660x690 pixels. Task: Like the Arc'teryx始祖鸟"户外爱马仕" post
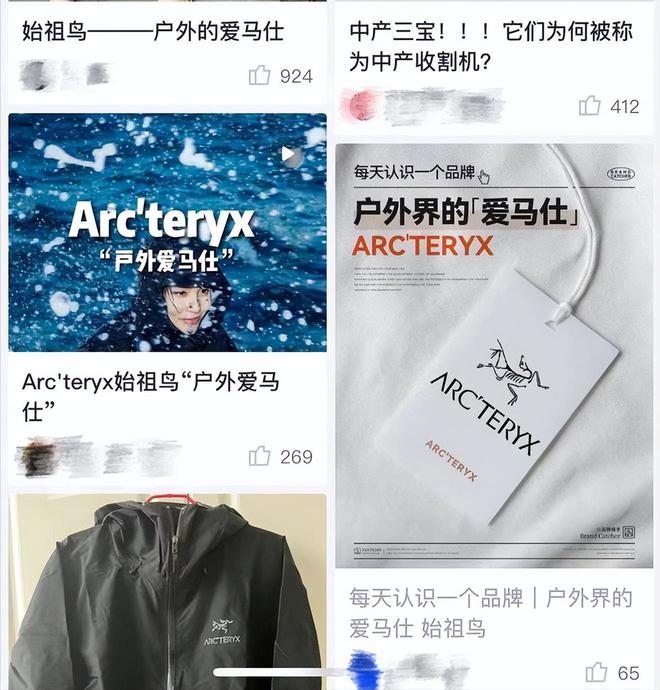[260, 456]
